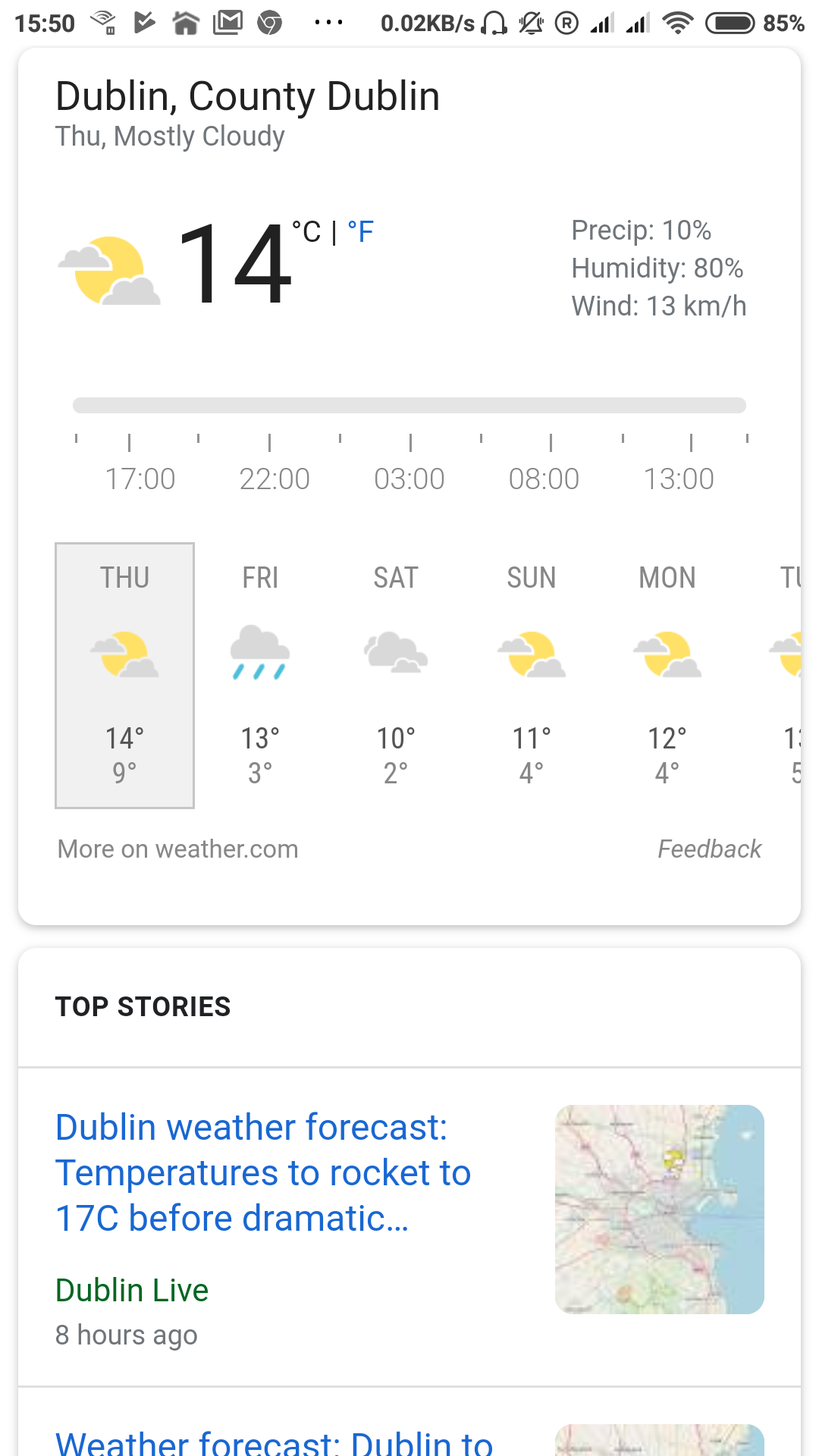The width and height of the screenshot is (819, 1456).
Task: Open Sunday's forecast
Action: coord(532,676)
